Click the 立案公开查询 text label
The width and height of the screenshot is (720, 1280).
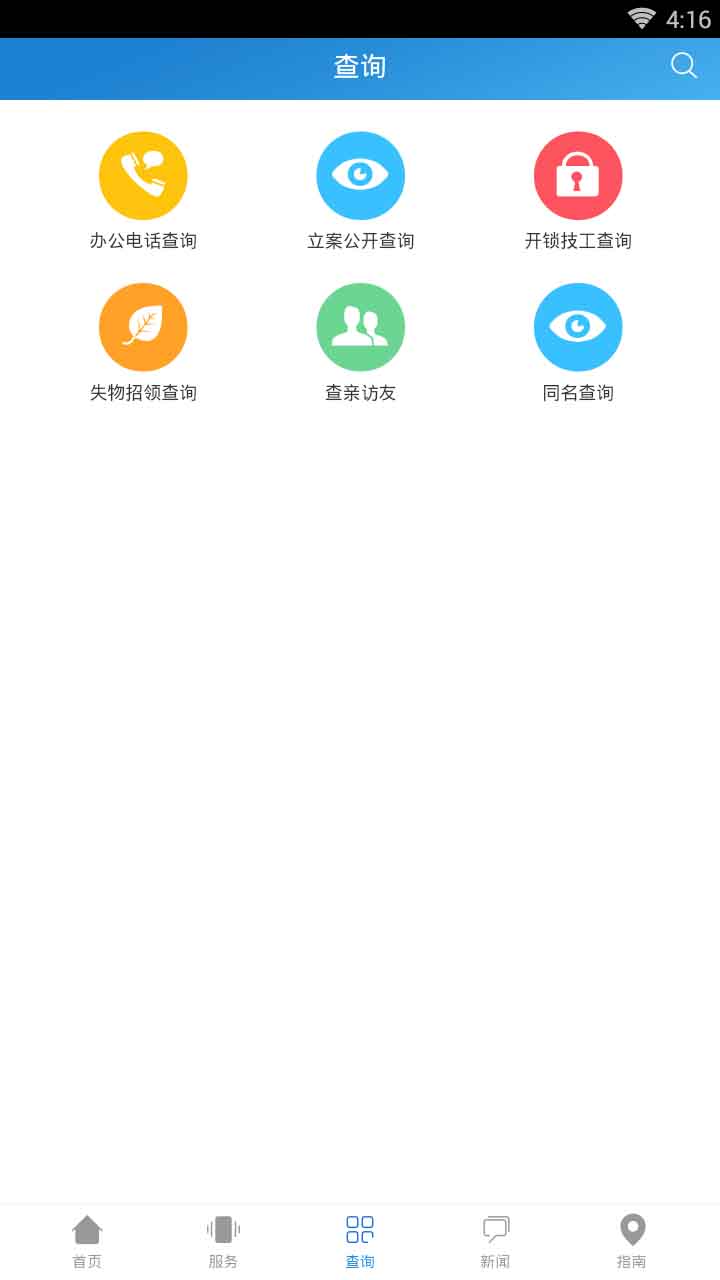pyautogui.click(x=361, y=240)
